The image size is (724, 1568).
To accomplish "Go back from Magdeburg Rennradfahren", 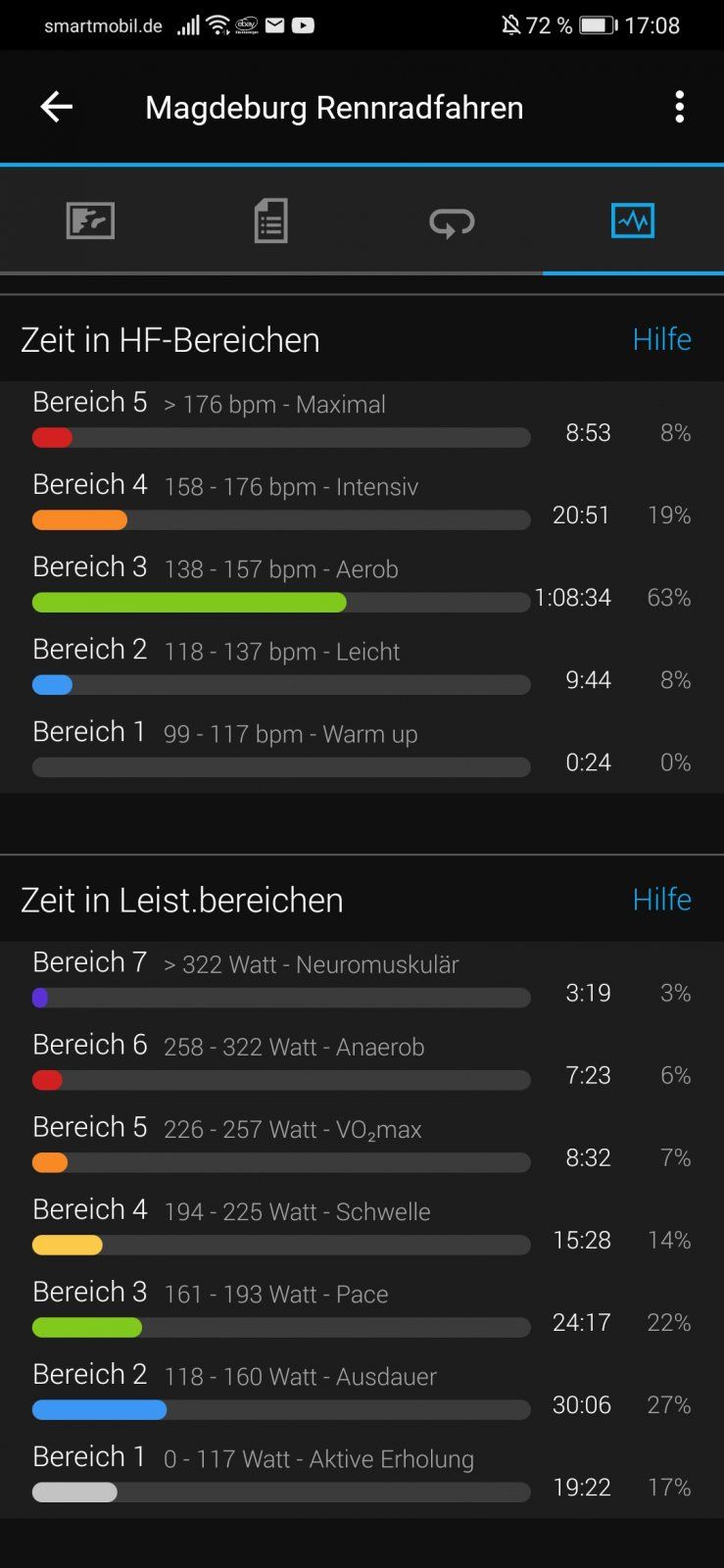I will click(57, 107).
